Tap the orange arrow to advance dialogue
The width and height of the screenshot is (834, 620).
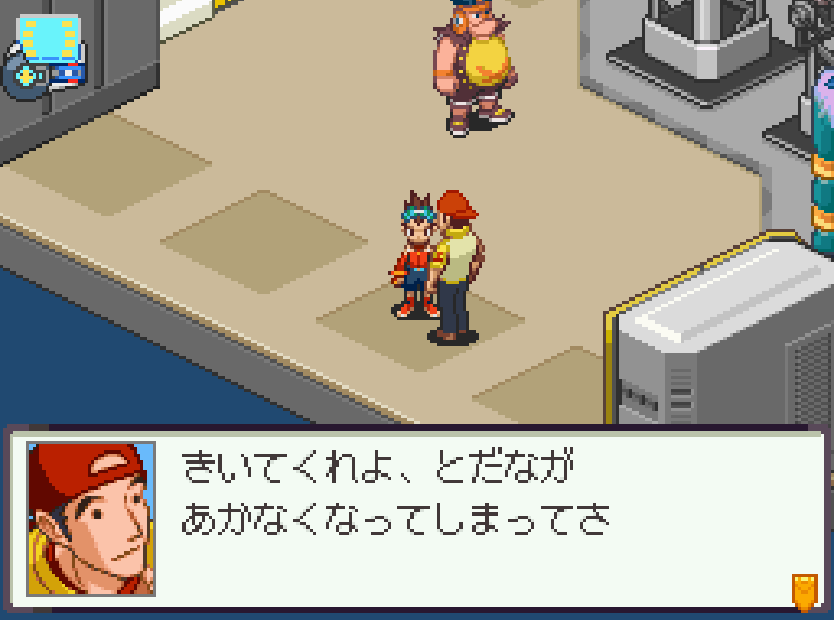coord(804,591)
